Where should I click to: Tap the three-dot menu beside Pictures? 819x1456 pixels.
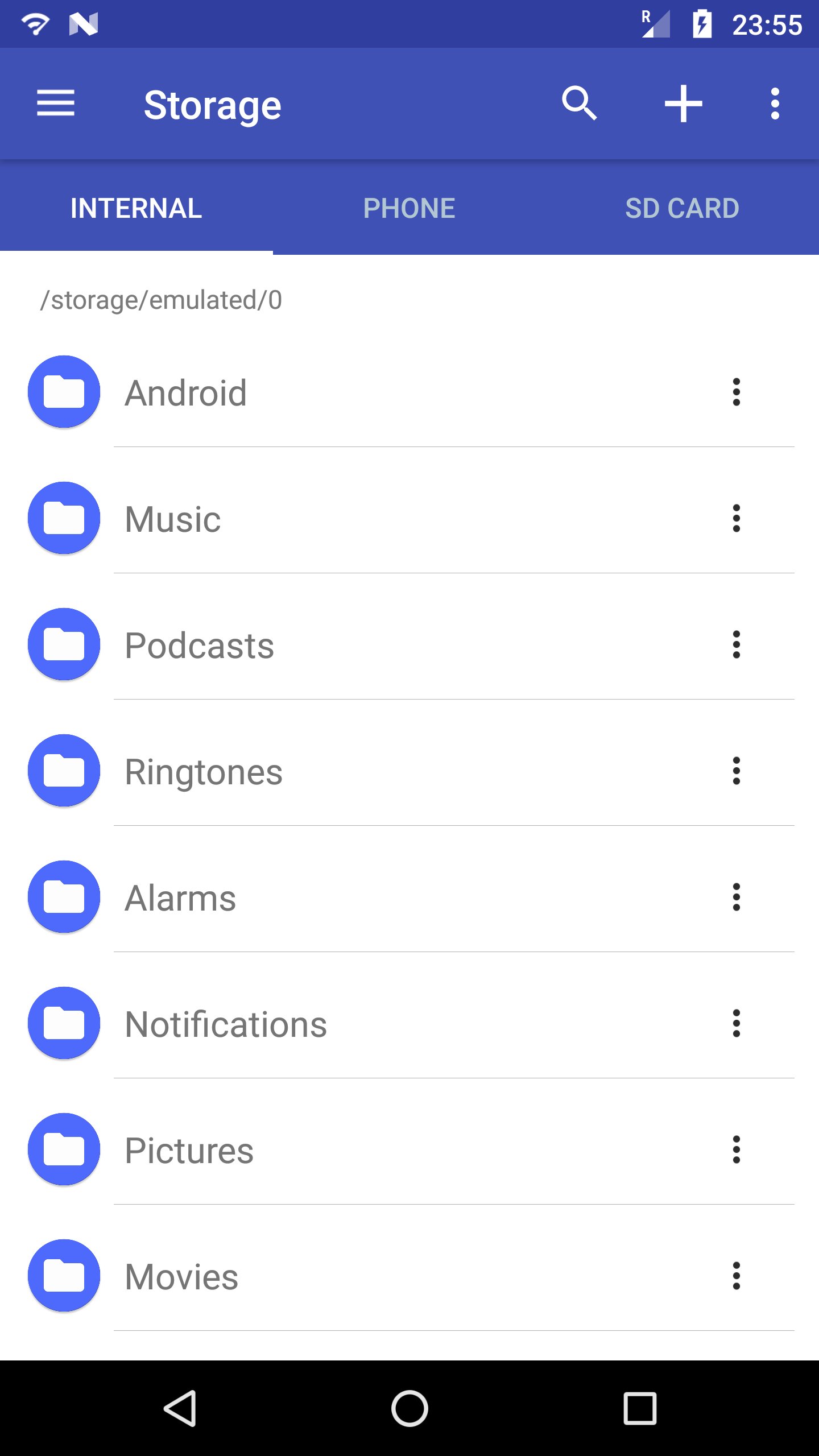[x=736, y=1149]
